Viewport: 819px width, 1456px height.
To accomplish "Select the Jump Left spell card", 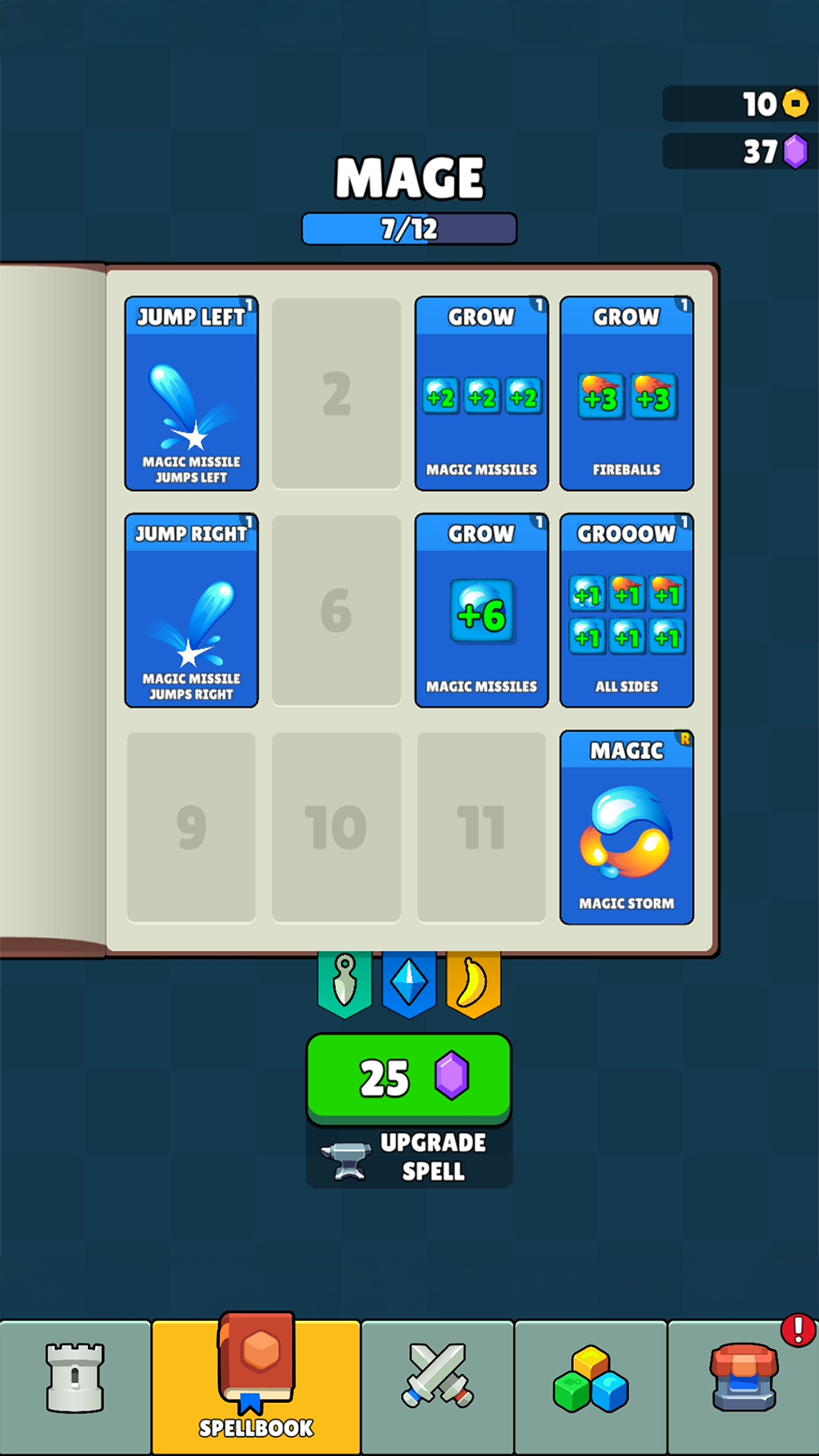I will point(191,394).
